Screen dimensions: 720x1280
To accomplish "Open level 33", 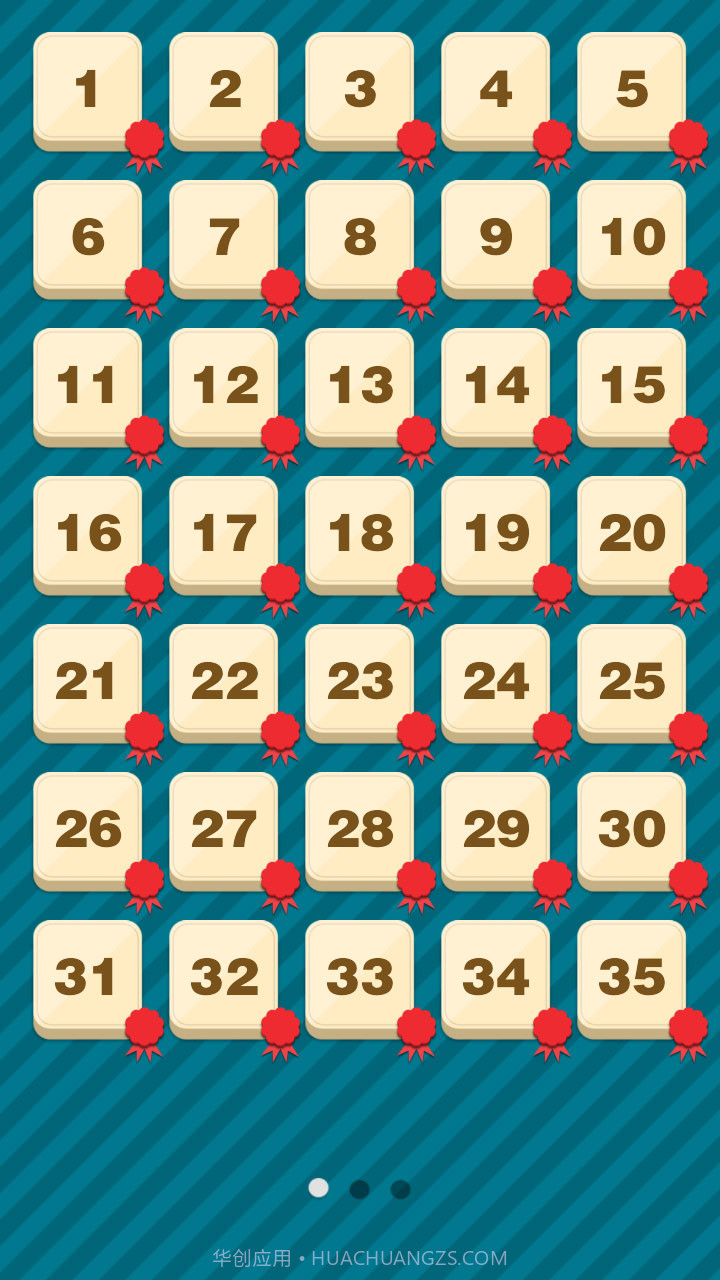I will [360, 978].
